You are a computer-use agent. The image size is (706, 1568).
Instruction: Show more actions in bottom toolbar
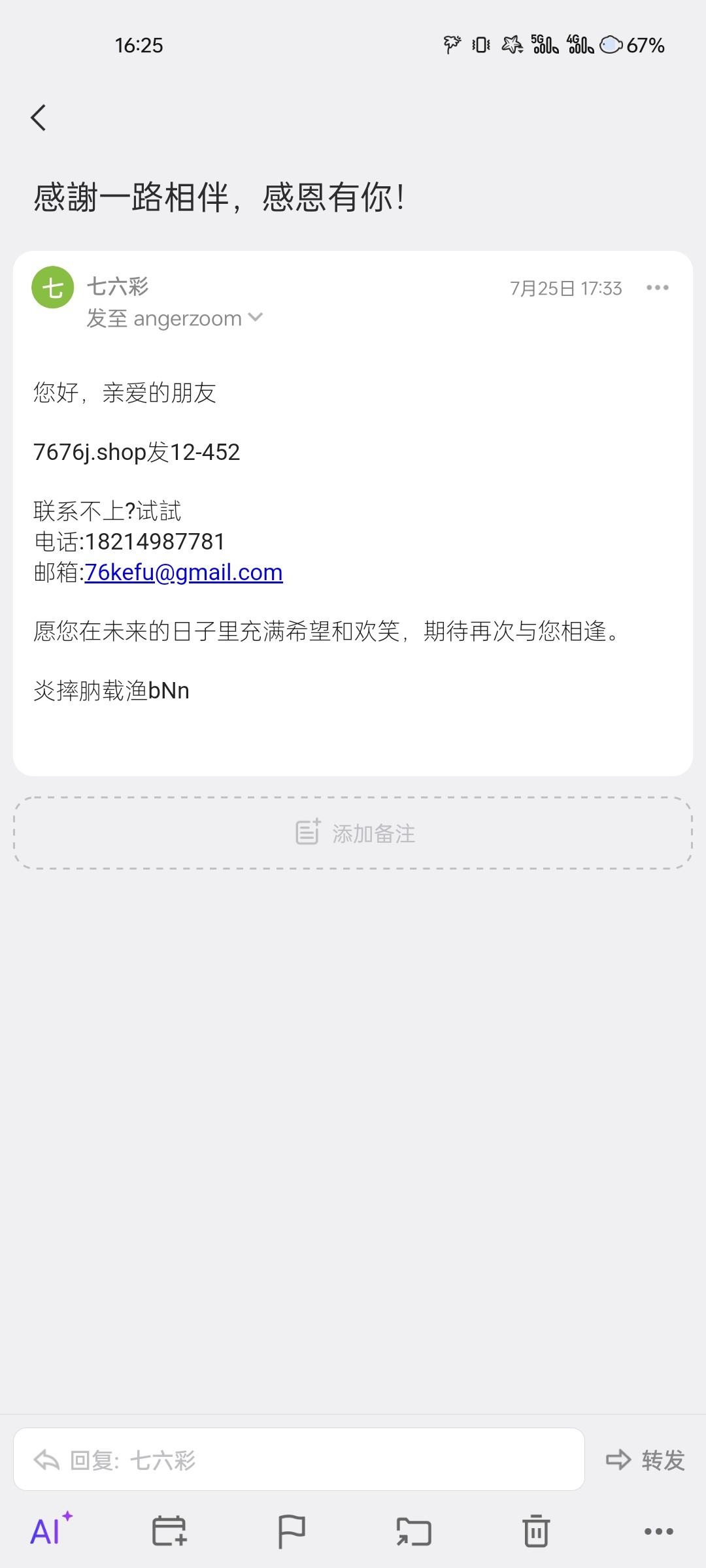(658, 1531)
